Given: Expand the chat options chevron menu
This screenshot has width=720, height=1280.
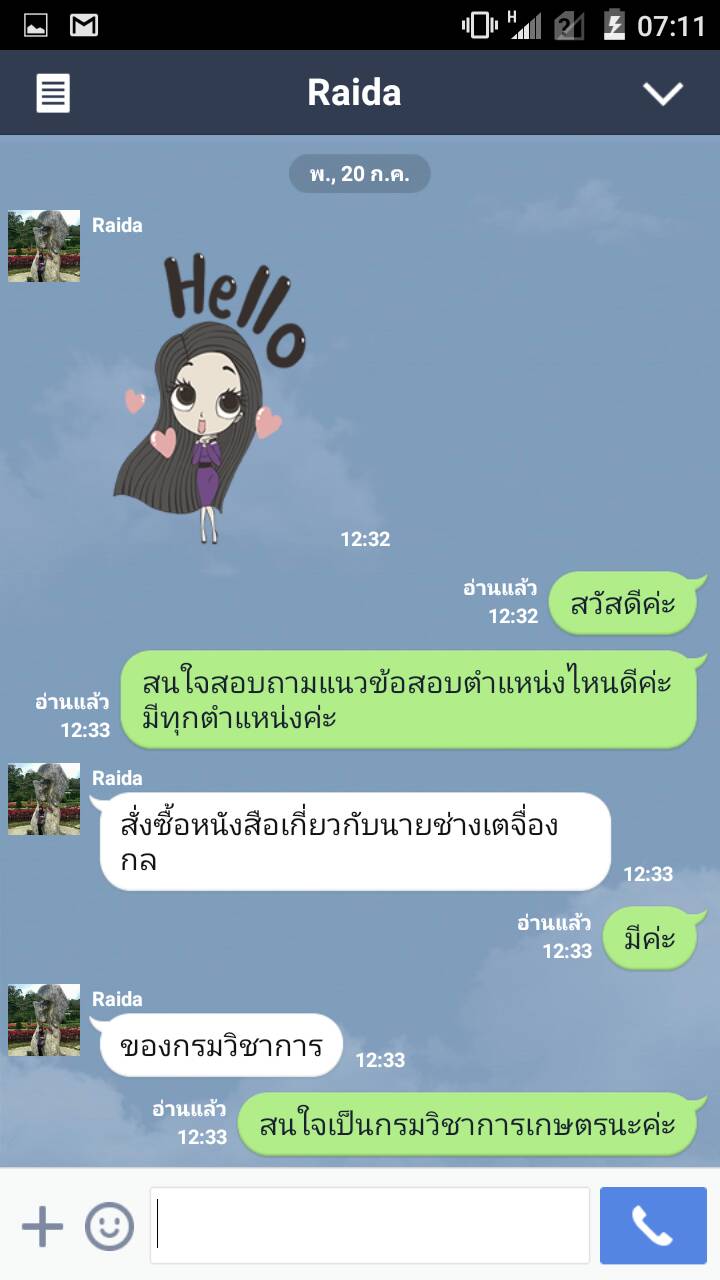Looking at the screenshot, I should [x=662, y=93].
